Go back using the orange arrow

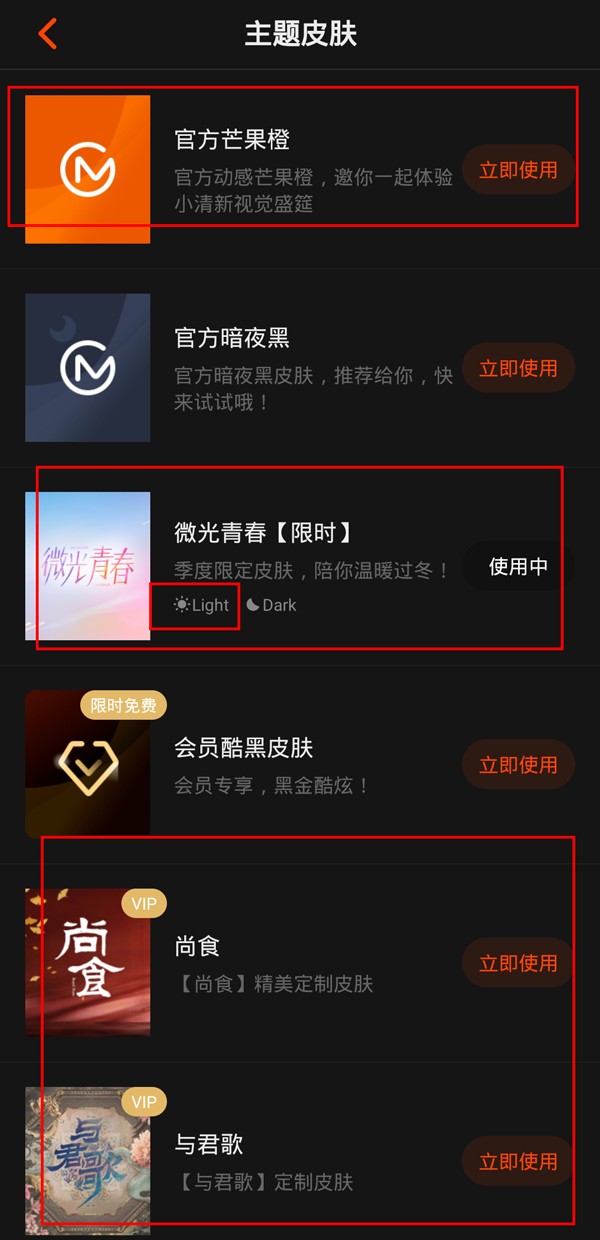click(47, 34)
